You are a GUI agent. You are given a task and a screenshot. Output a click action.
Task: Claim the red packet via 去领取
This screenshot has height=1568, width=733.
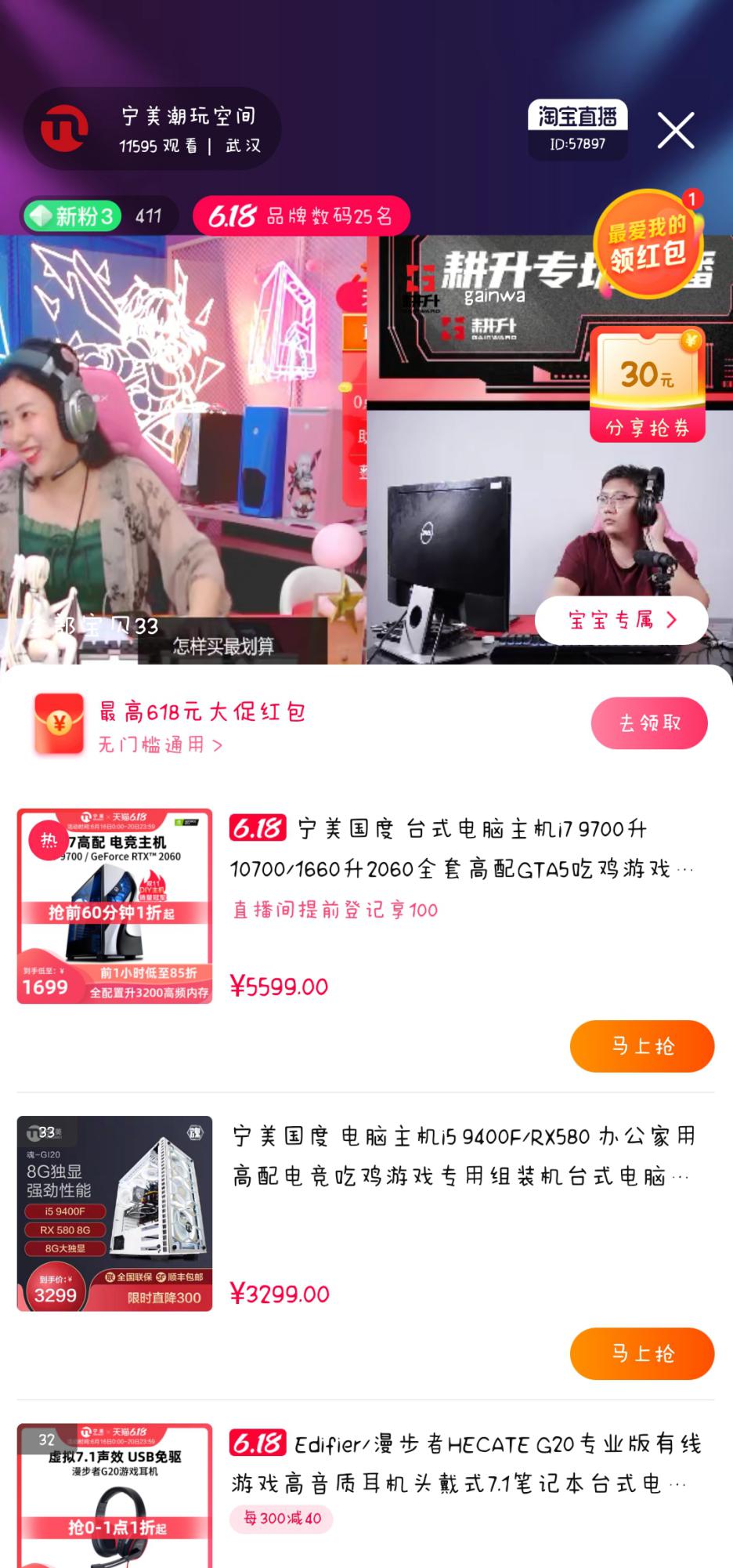[648, 722]
